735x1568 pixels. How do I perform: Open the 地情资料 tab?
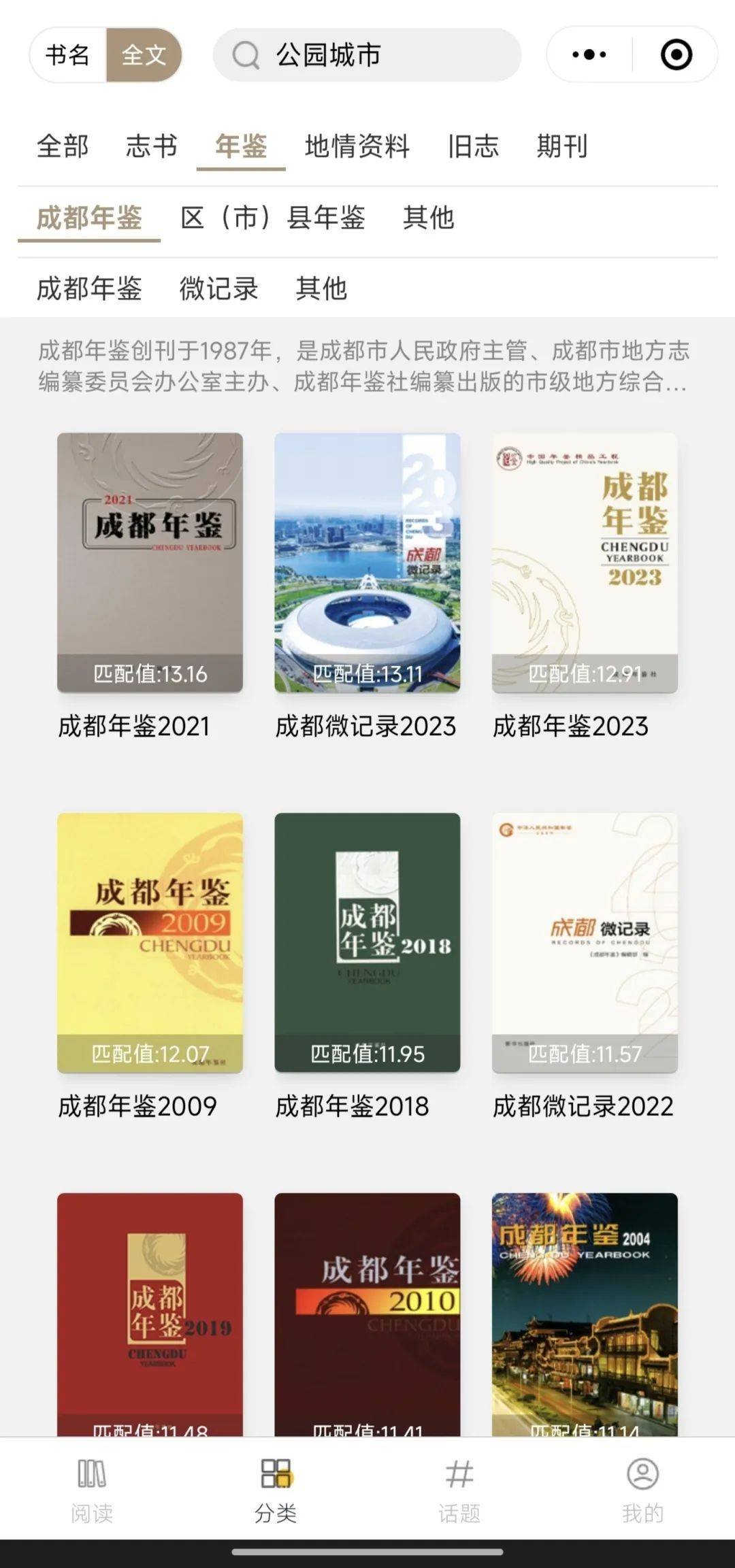point(357,146)
